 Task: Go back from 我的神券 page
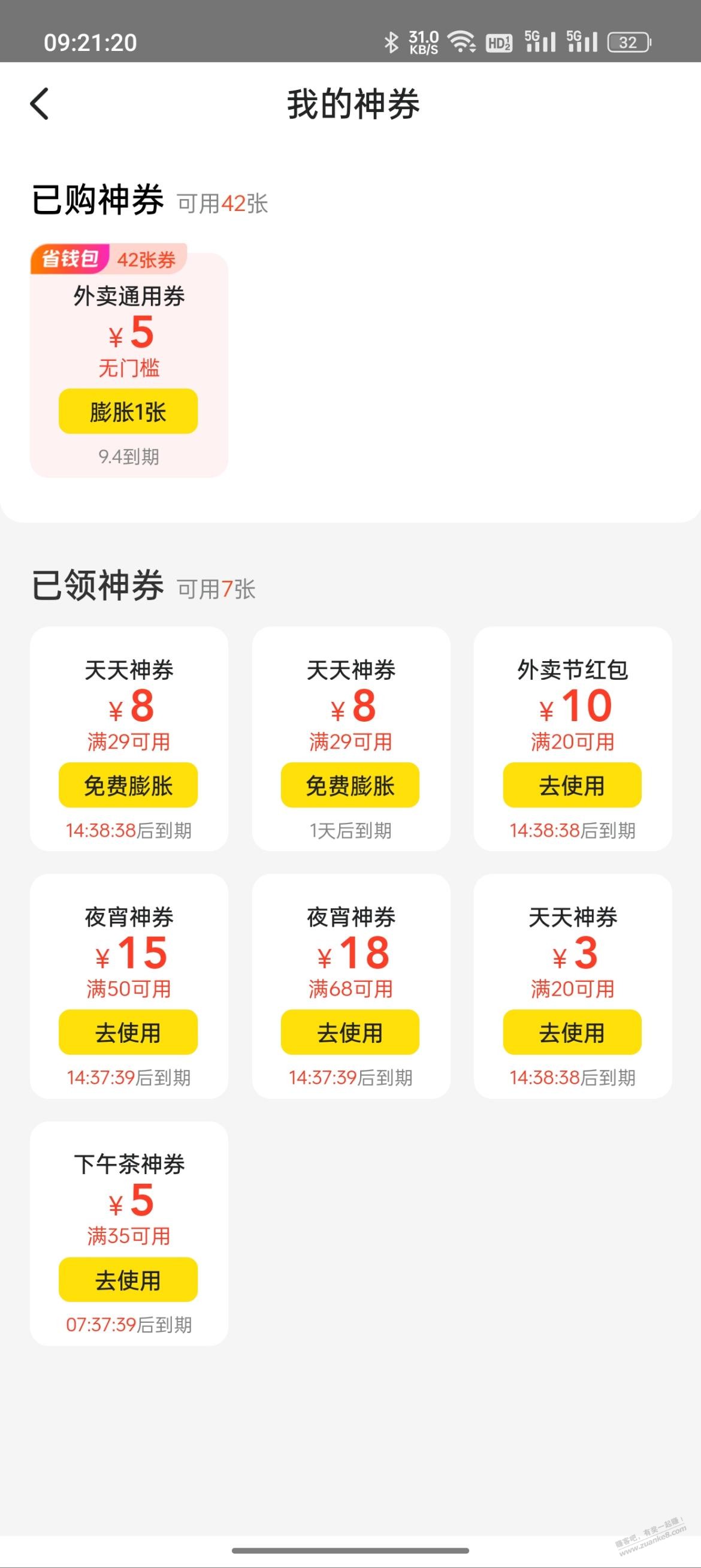(x=40, y=104)
